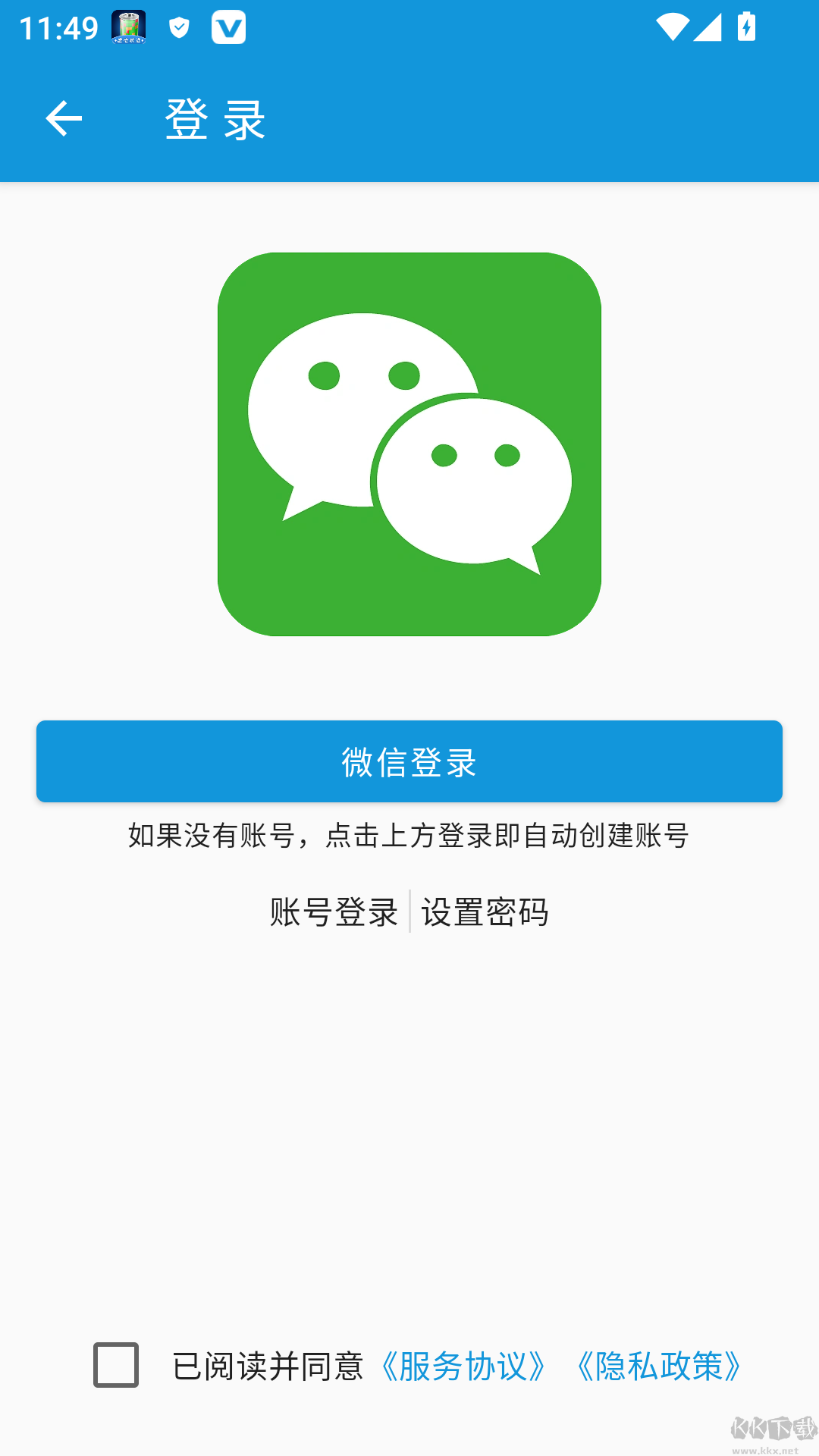Image resolution: width=819 pixels, height=1456 pixels.
Task: Tap the back arrow to exit login
Action: point(64,120)
